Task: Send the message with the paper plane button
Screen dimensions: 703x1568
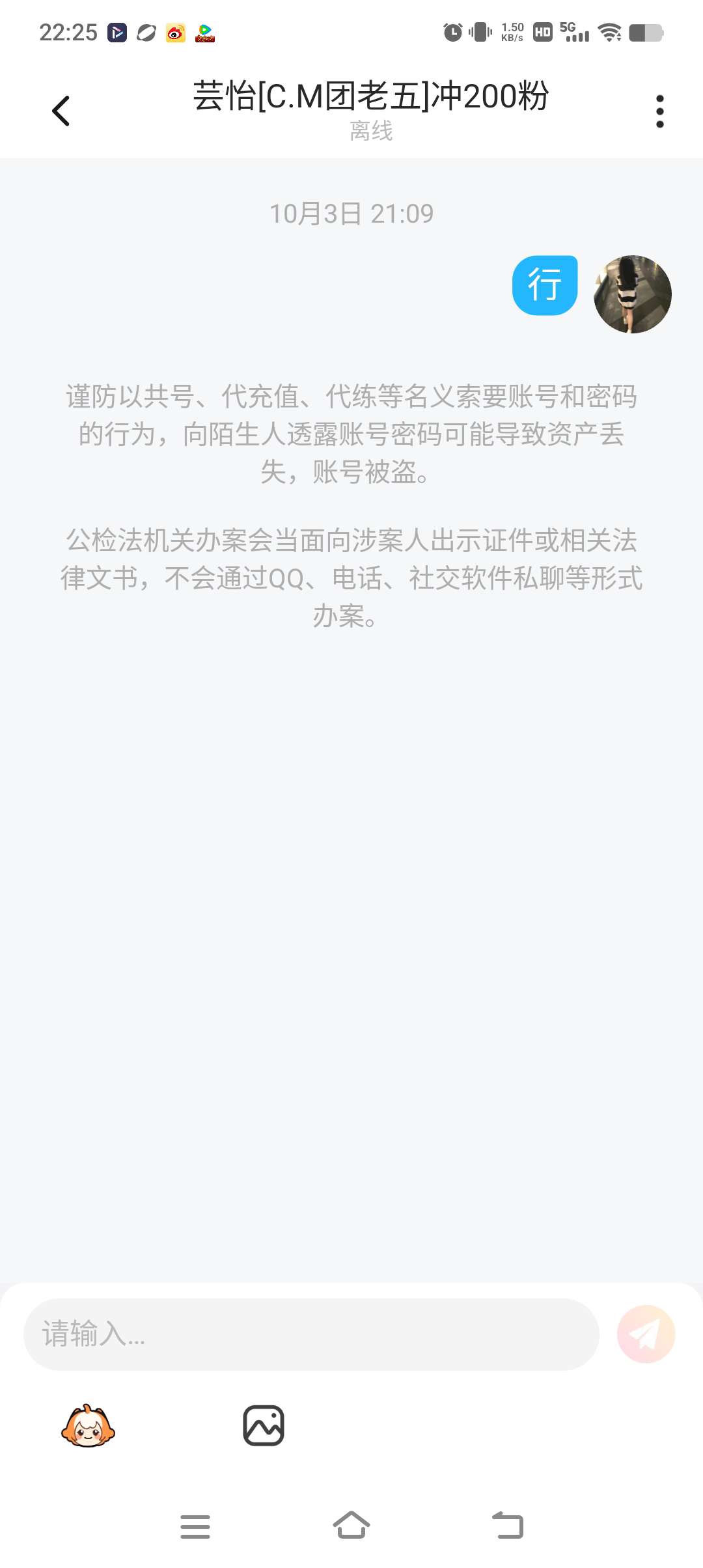Action: click(x=646, y=1334)
